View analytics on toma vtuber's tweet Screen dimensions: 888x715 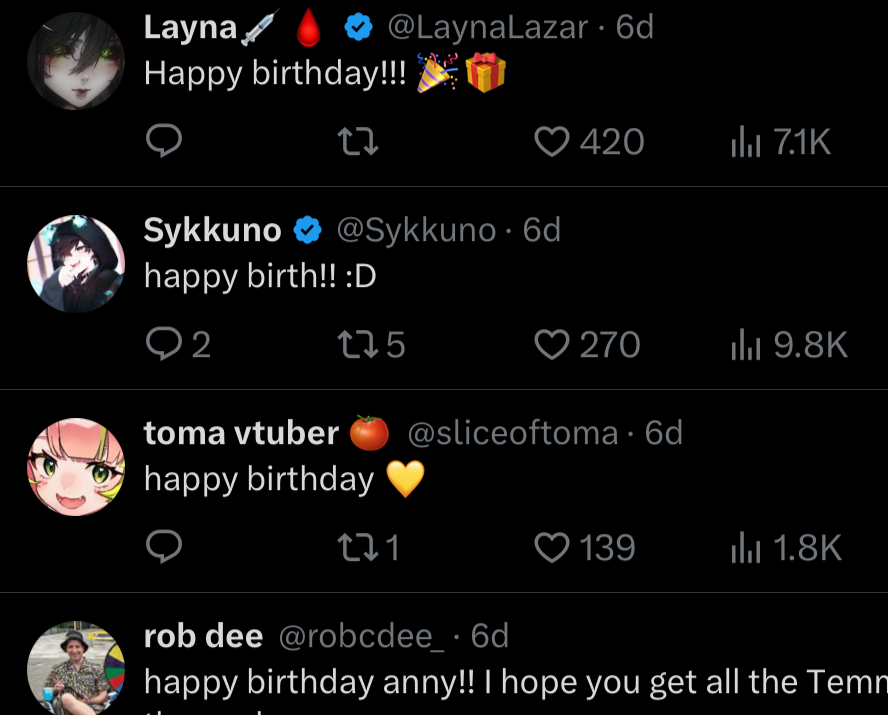pyautogui.click(x=746, y=547)
